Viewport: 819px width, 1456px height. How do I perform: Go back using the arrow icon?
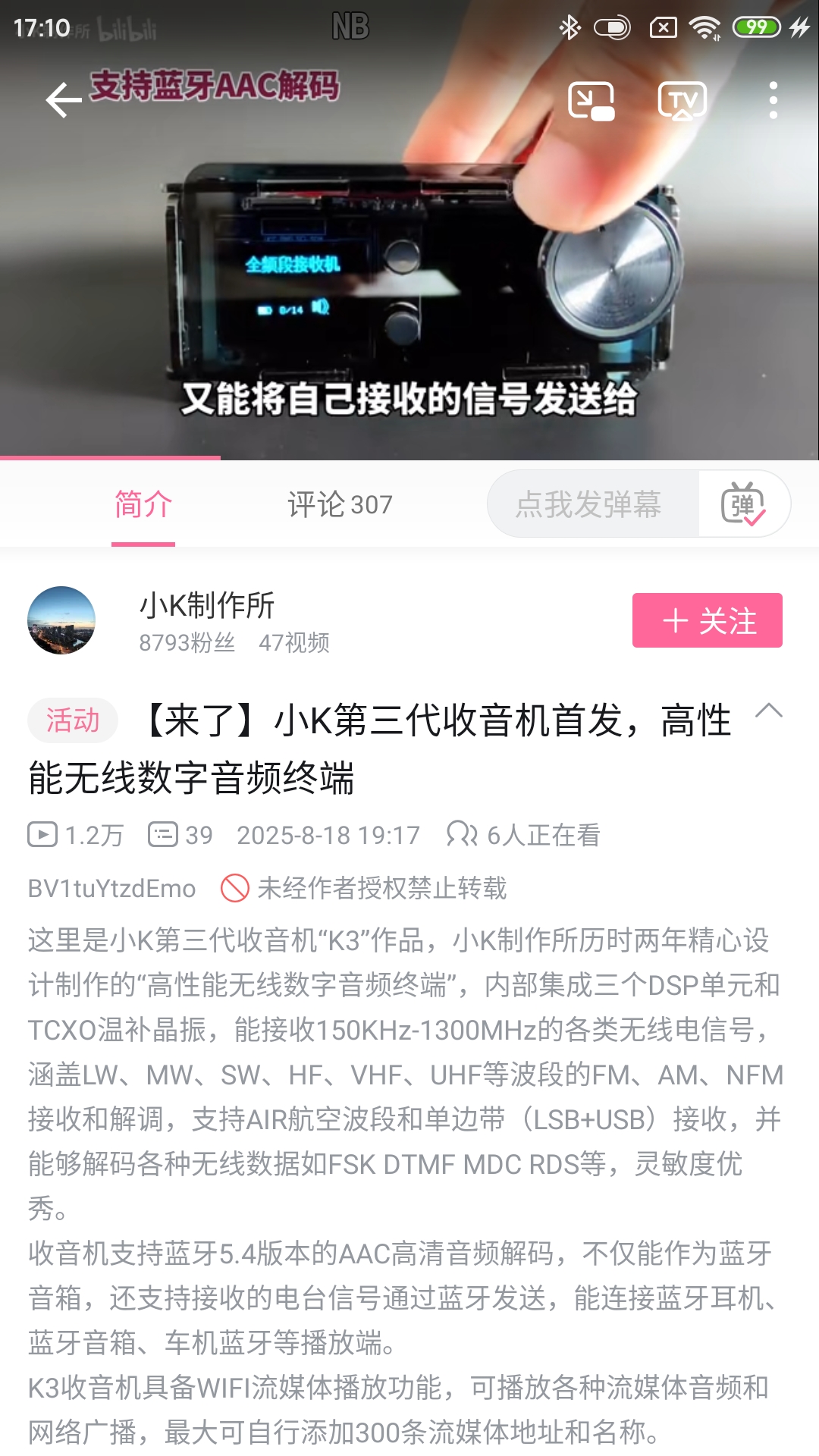pos(63,100)
